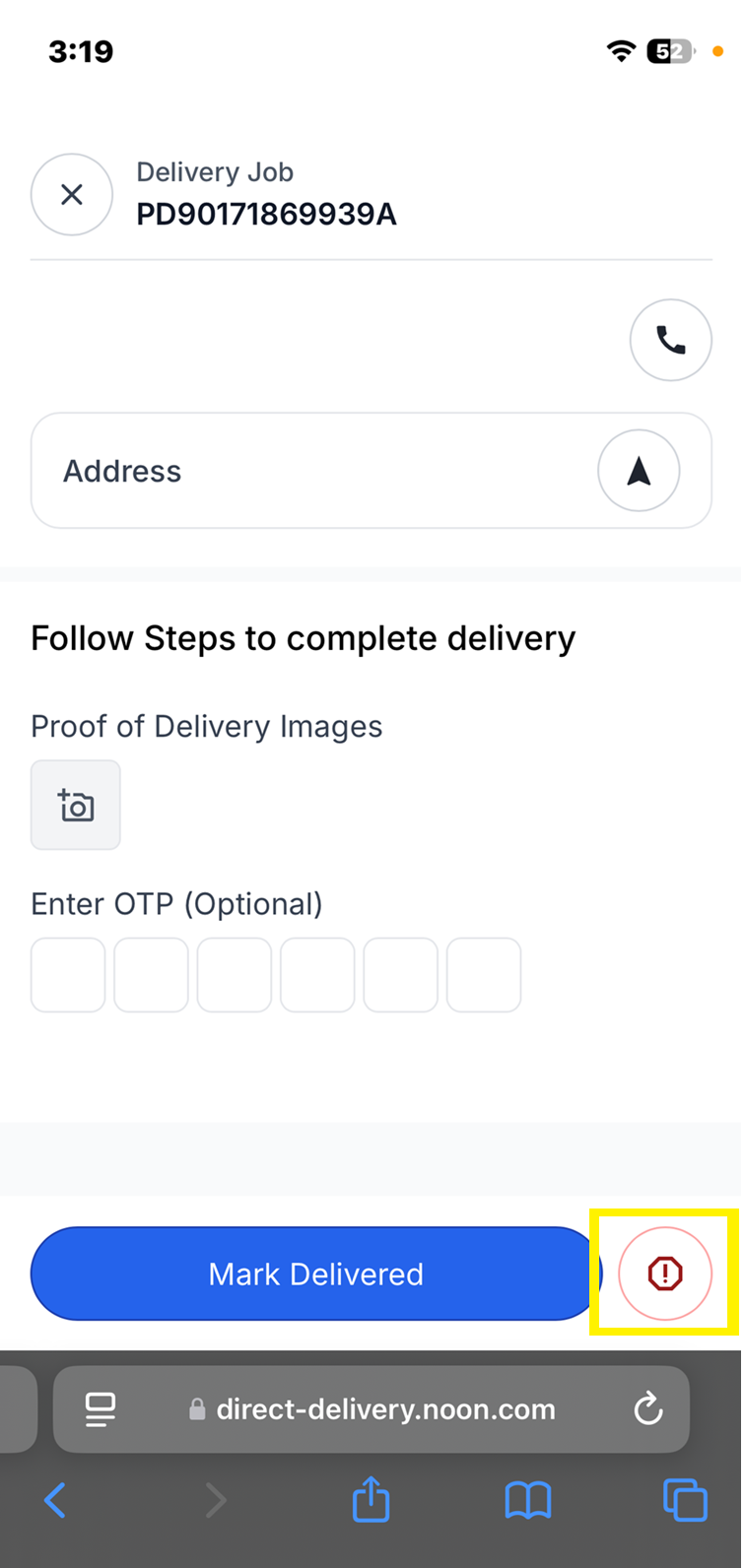This screenshot has height=1568, width=745.
Task: Report a delivery issue with alert icon
Action: (665, 1274)
